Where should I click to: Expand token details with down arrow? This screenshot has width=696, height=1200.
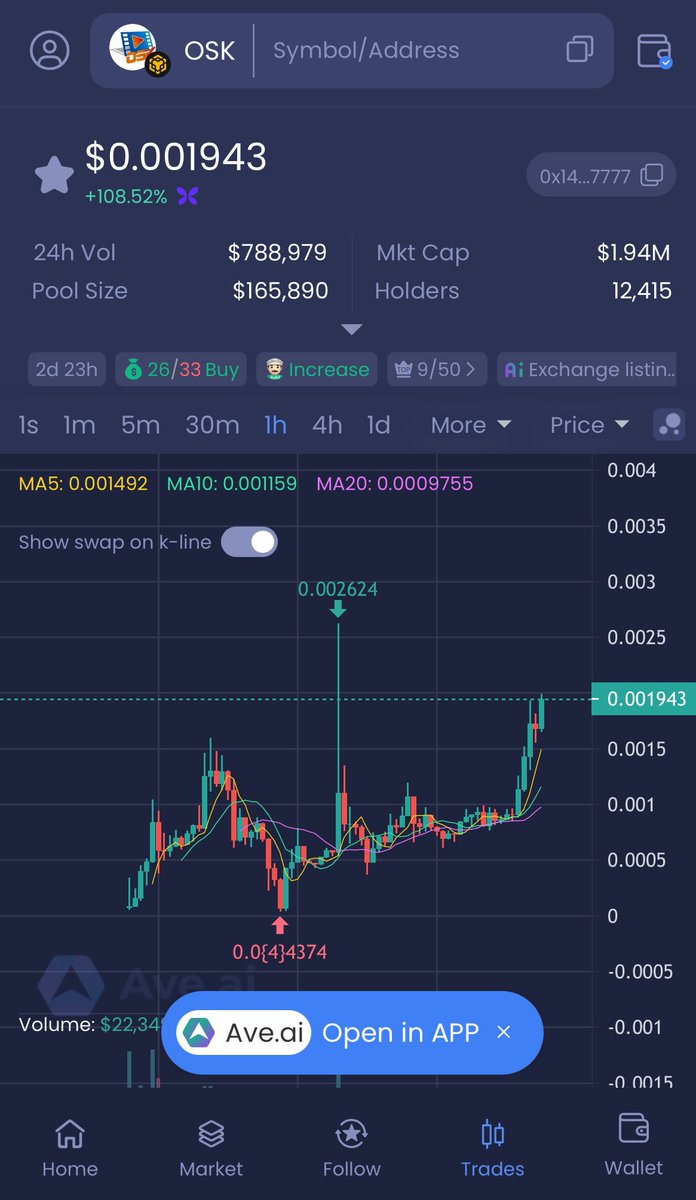pyautogui.click(x=351, y=329)
